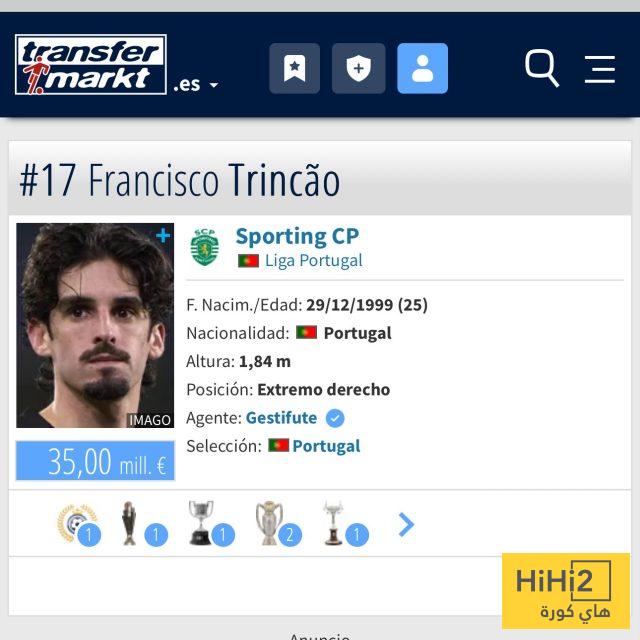Viewport: 640px width, 640px height.
Task: Open the search magnifier
Action: point(541,69)
